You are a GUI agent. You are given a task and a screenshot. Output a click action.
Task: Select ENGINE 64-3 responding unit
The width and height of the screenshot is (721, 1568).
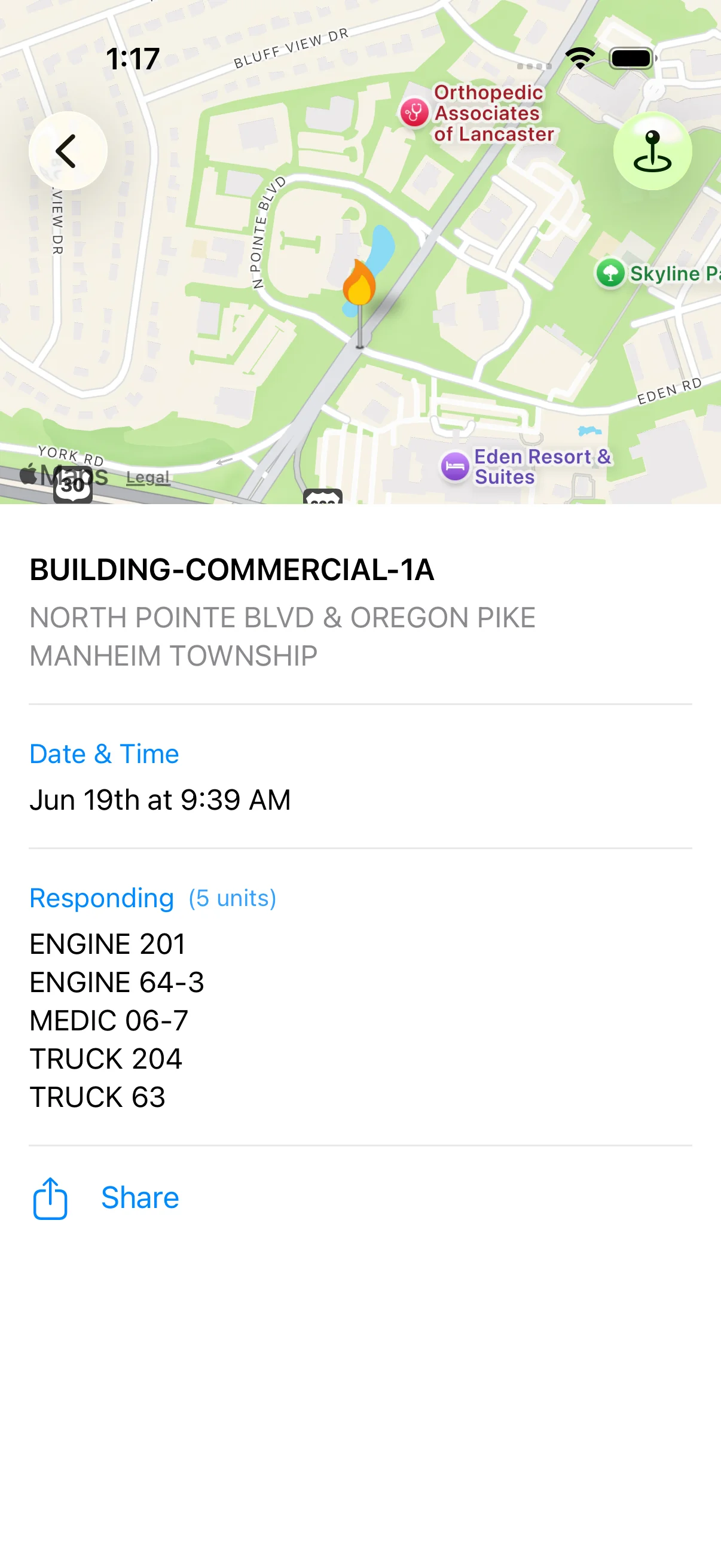click(117, 983)
